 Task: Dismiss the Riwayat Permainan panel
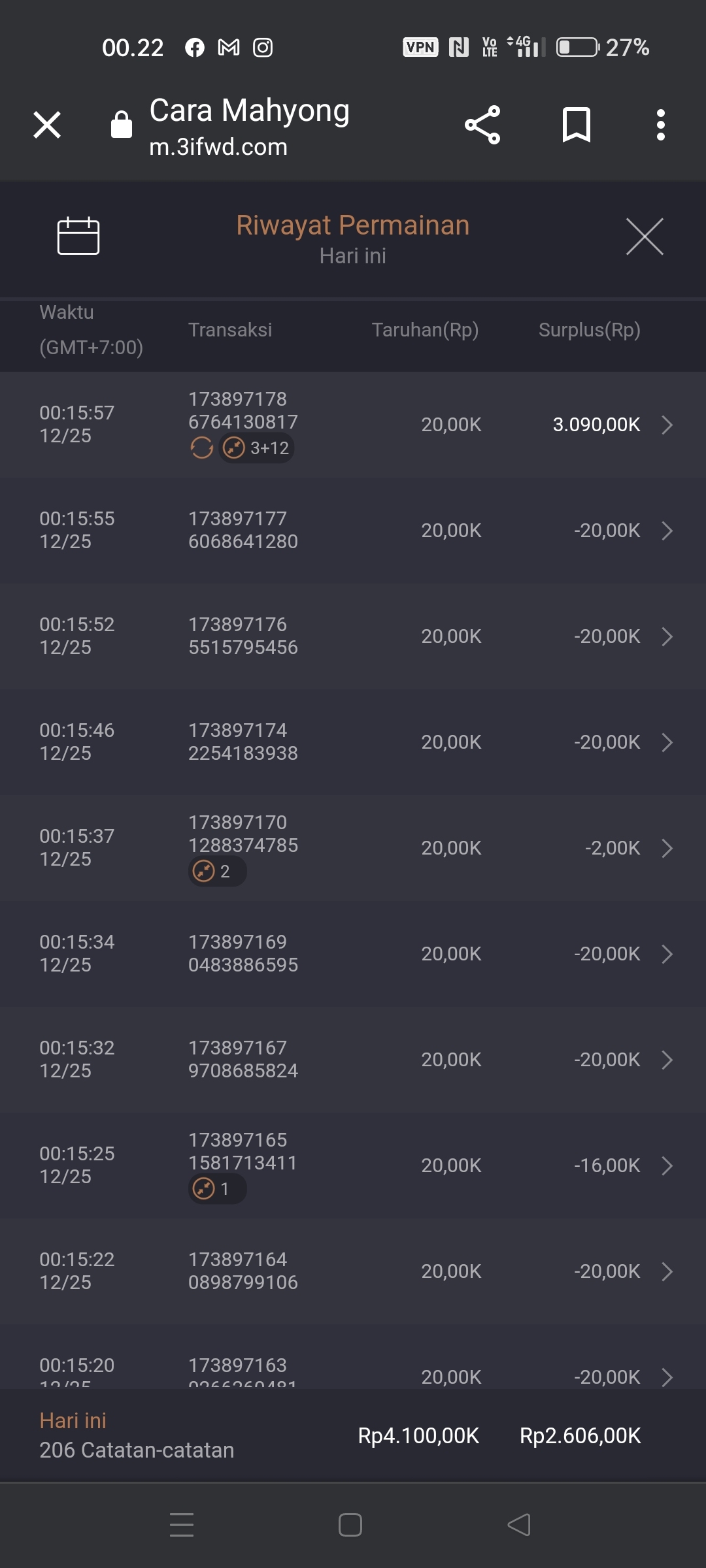(x=645, y=237)
